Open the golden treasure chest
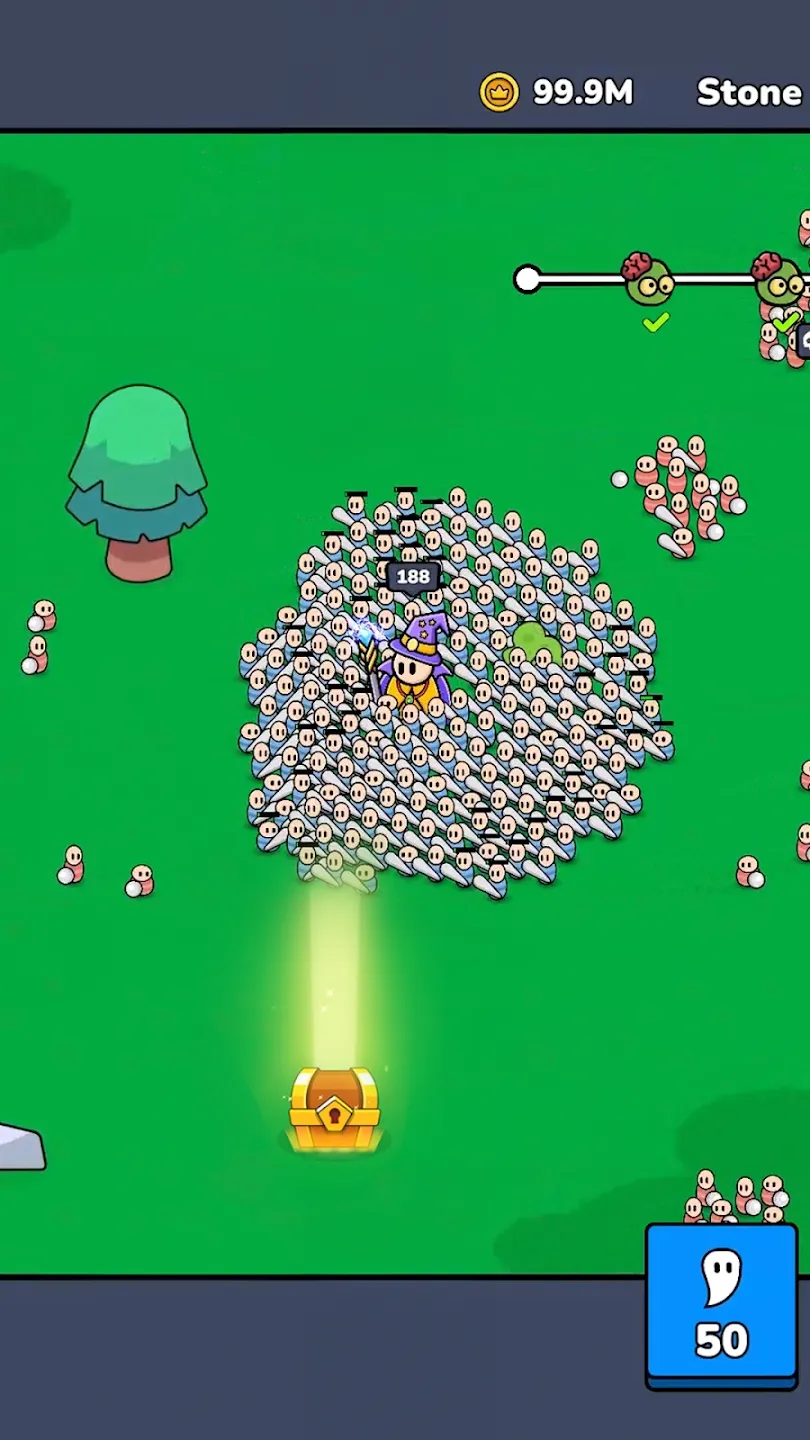Image resolution: width=810 pixels, height=1440 pixels. [x=334, y=1109]
